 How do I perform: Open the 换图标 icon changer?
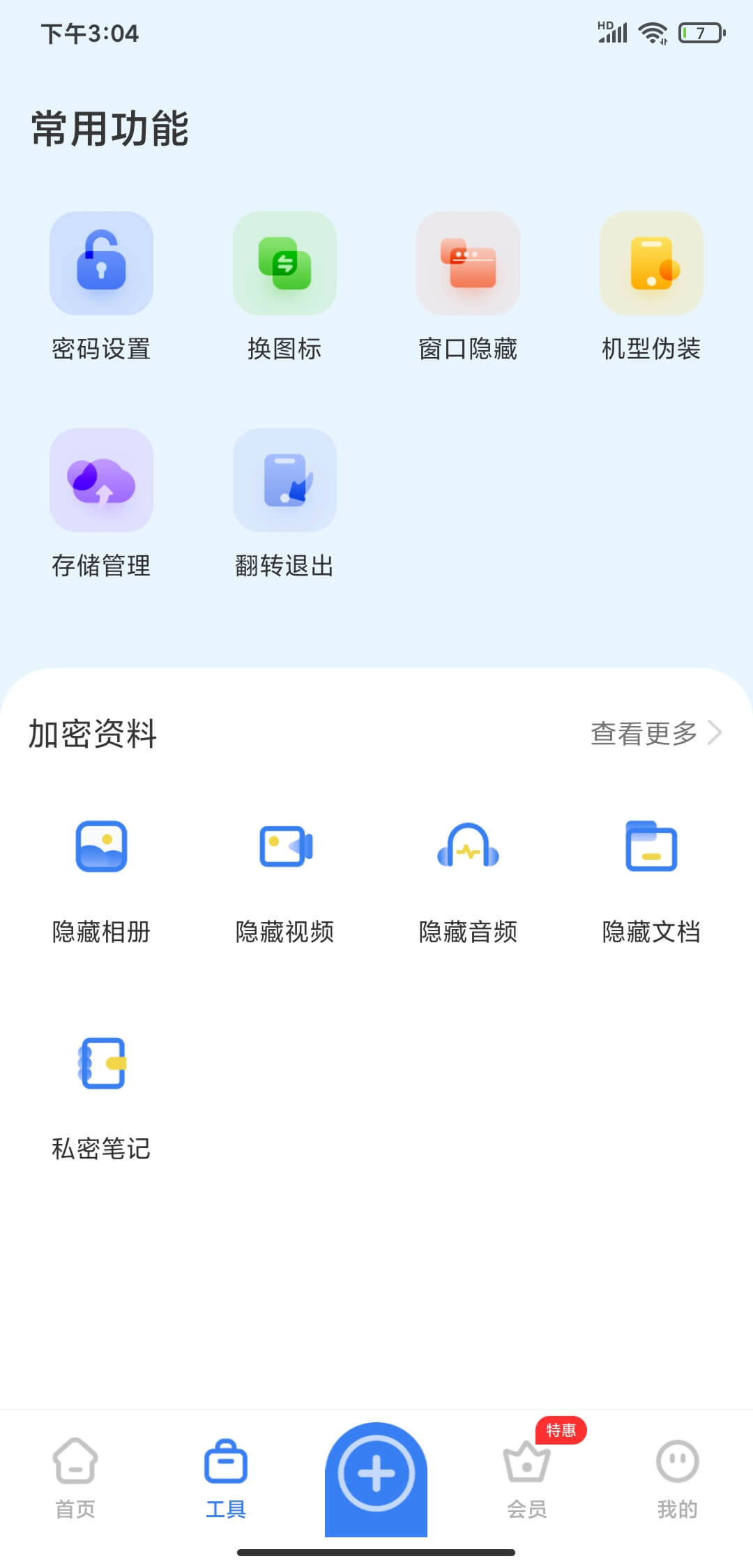point(284,287)
